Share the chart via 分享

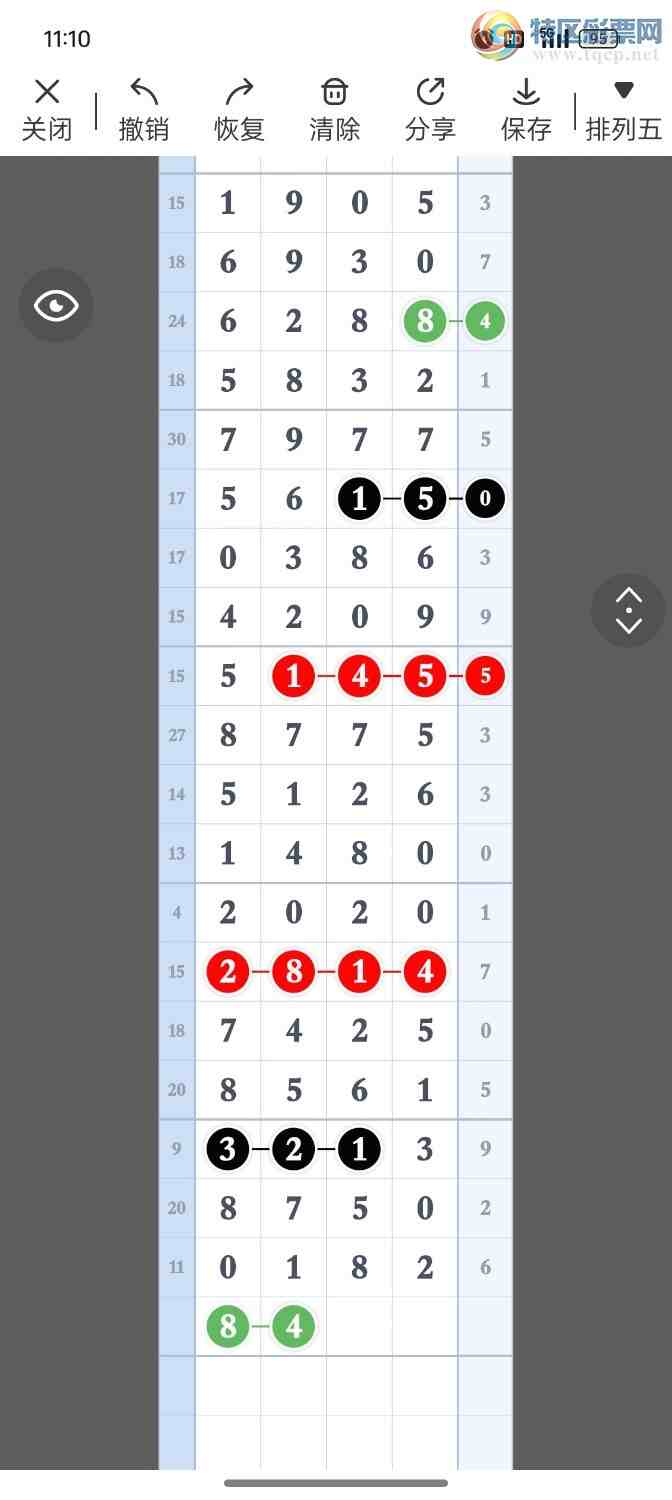point(430,109)
